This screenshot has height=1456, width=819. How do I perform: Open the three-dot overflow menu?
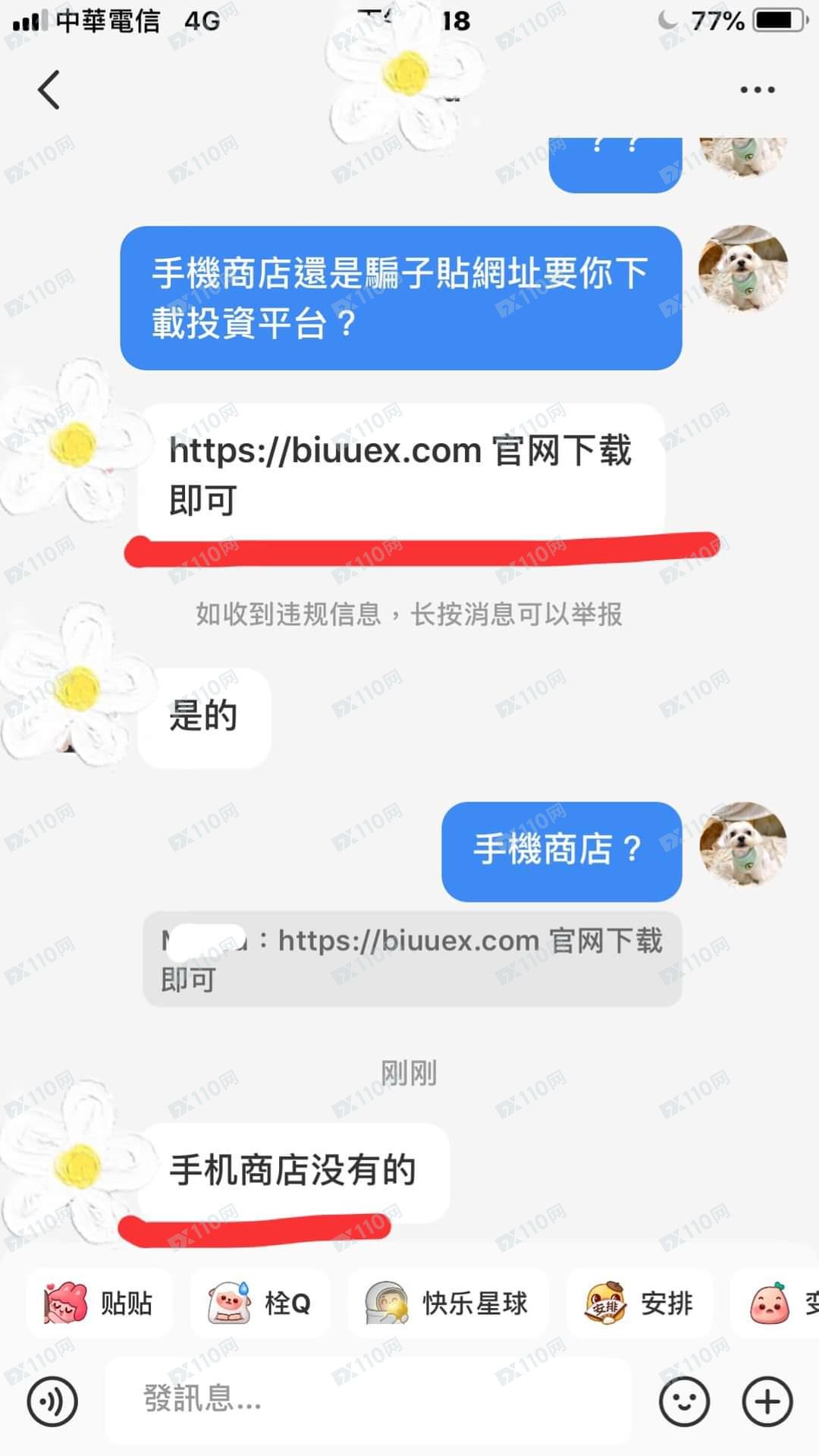pyautogui.click(x=757, y=90)
